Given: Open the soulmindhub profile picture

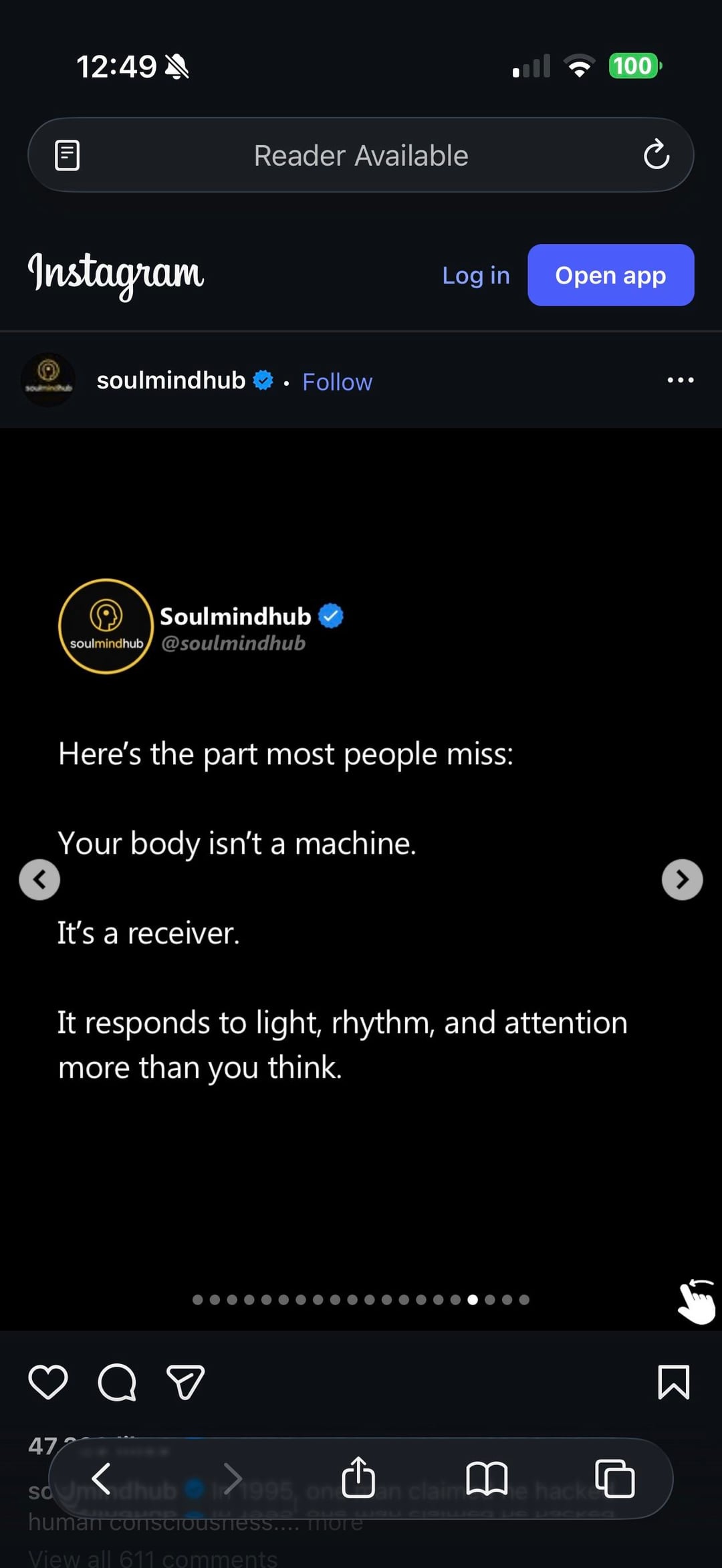Looking at the screenshot, I should point(48,380).
